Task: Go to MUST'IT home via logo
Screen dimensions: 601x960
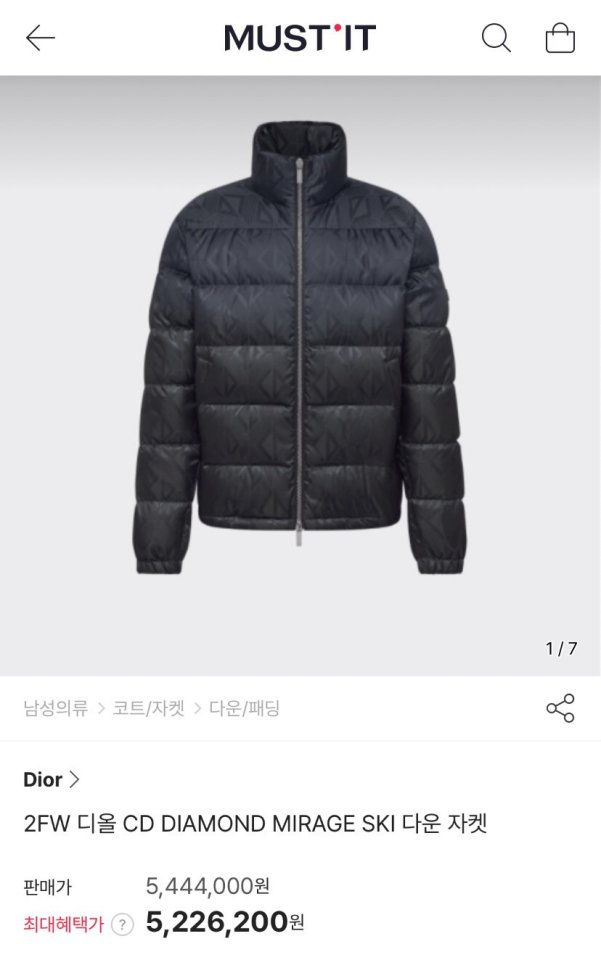Action: click(300, 38)
